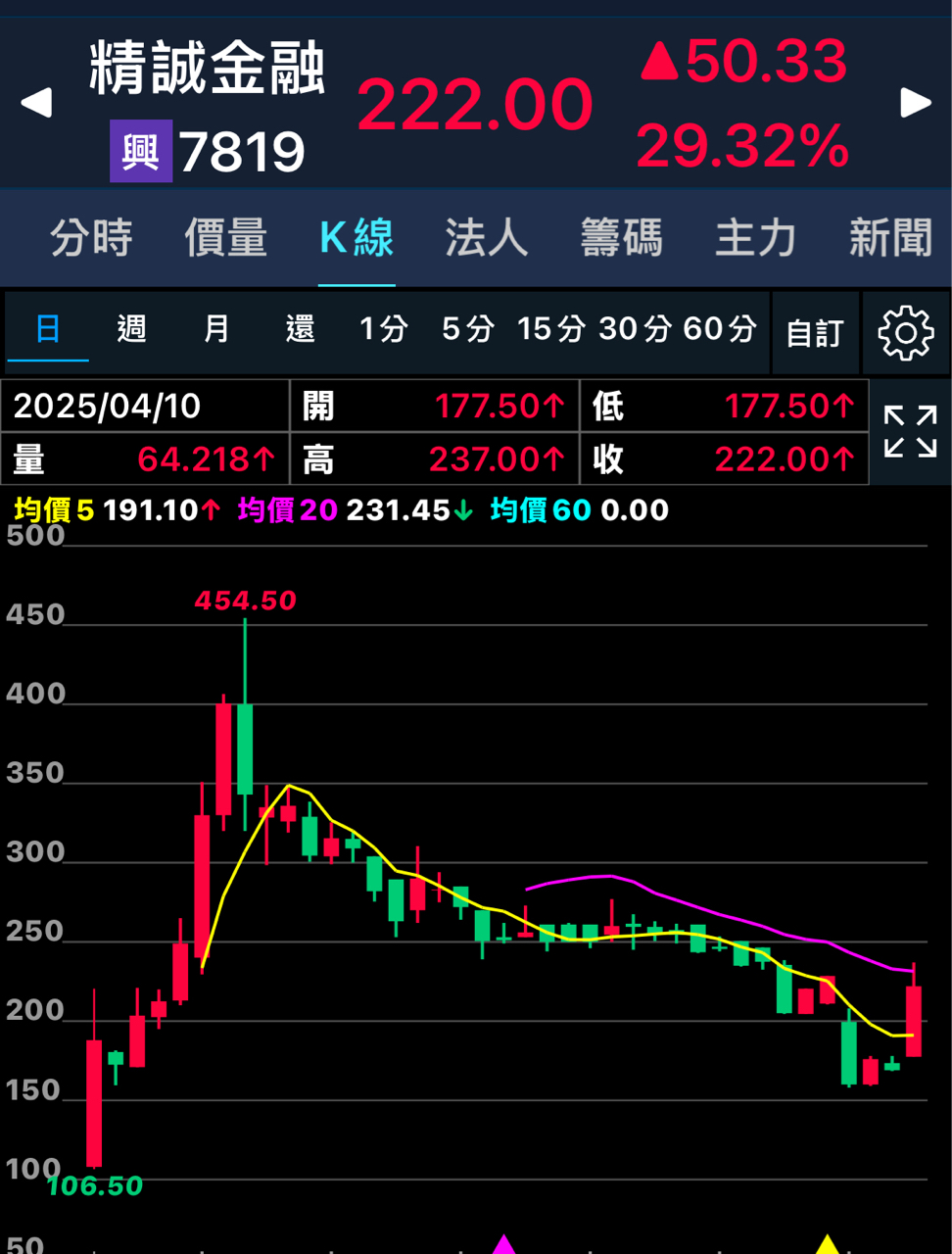
Task: Show the 5分 minute chart
Action: pyautogui.click(x=467, y=329)
